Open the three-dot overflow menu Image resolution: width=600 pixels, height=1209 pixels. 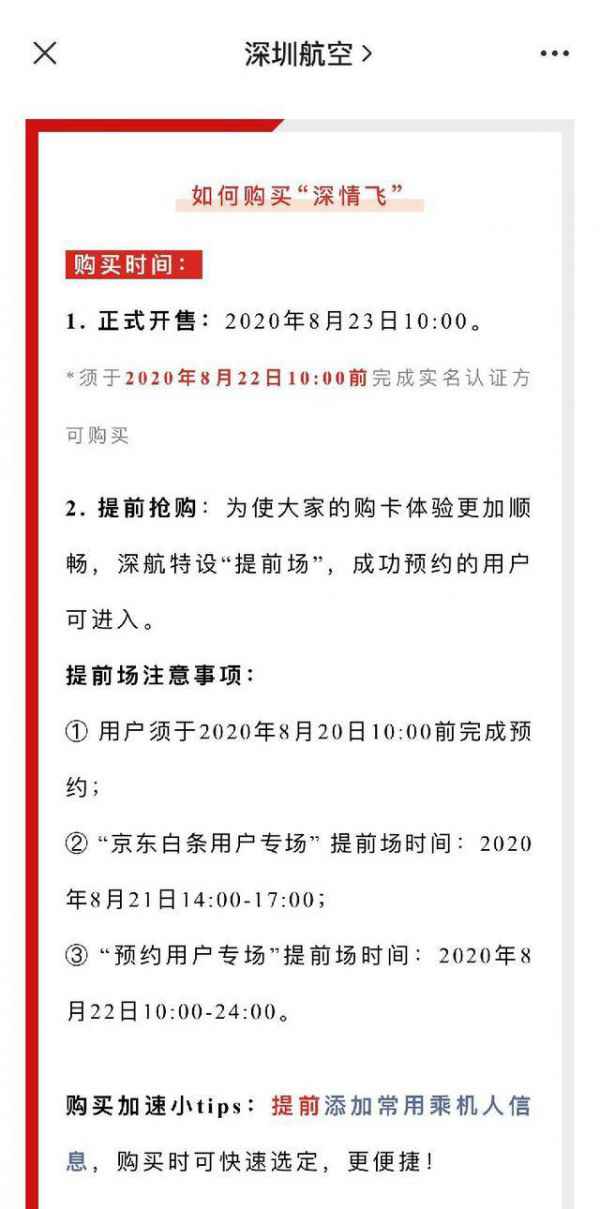pyautogui.click(x=554, y=54)
